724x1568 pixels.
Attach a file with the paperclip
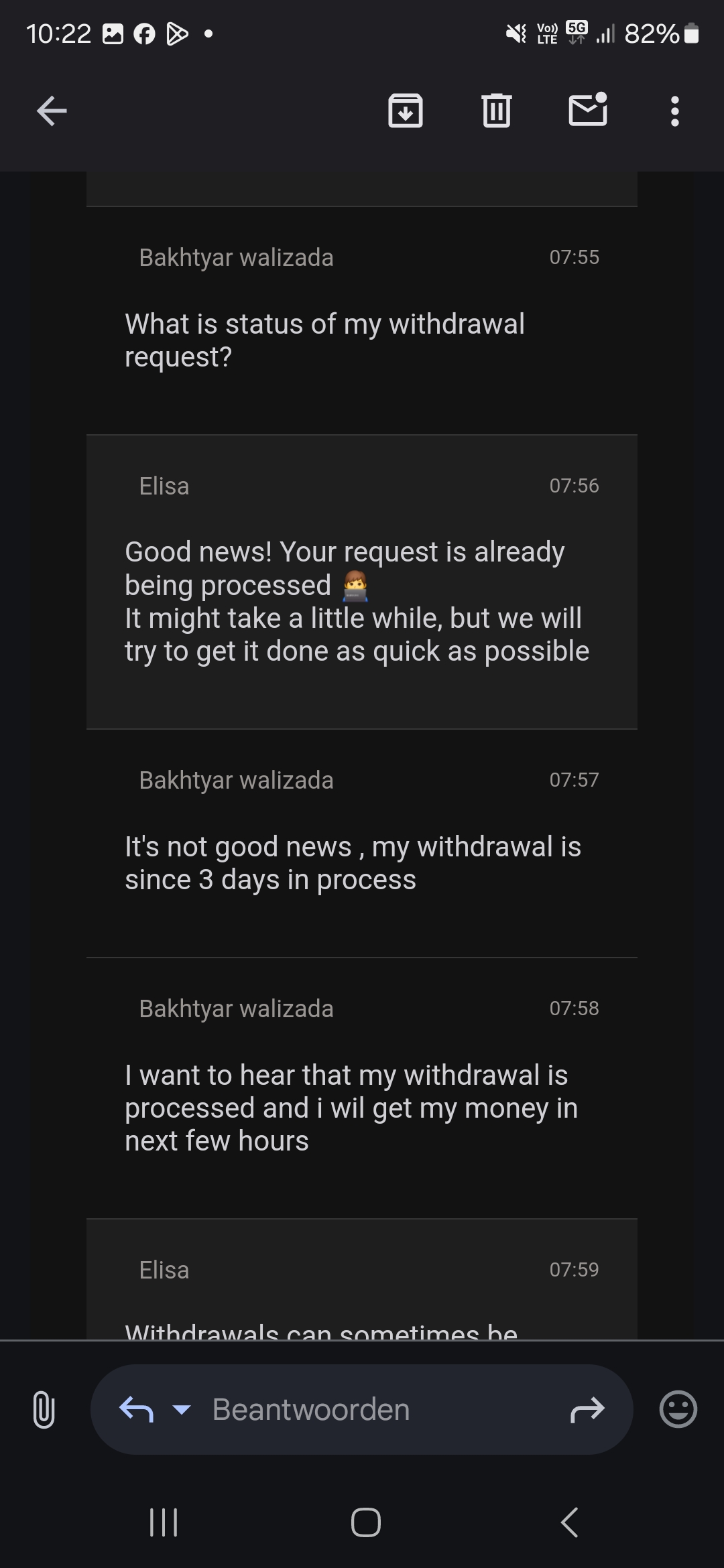click(44, 1409)
